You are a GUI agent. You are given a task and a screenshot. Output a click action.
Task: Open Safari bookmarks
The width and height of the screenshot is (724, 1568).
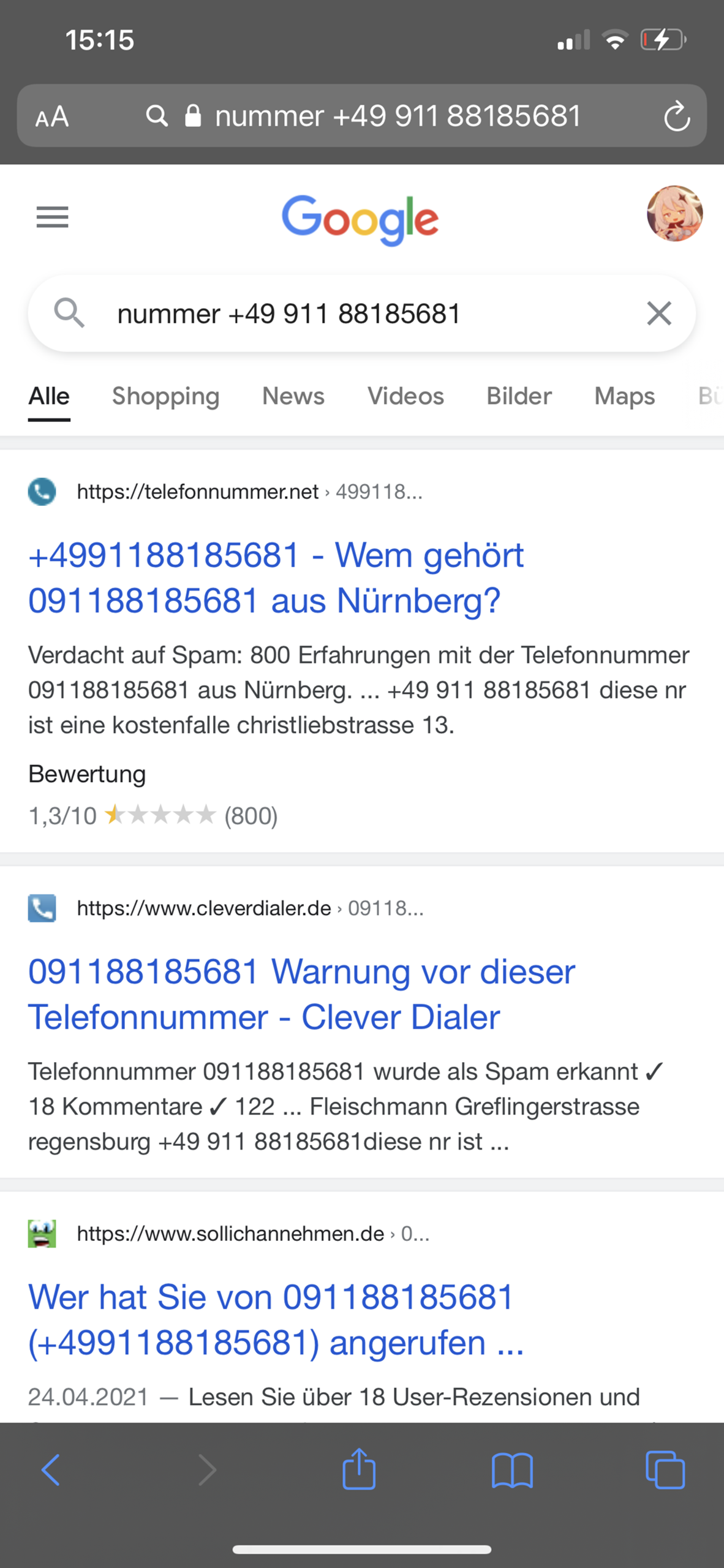click(512, 1469)
